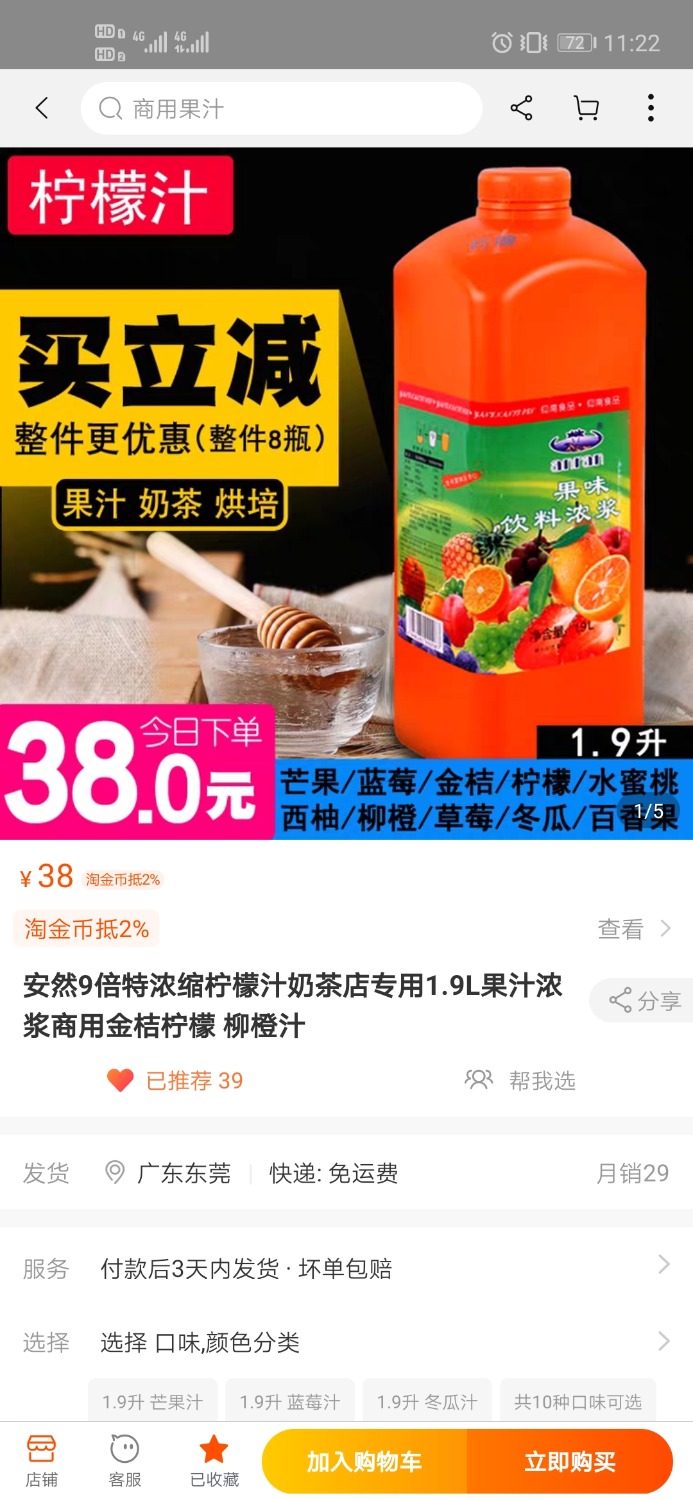Screen dimensions: 693x1500
Task: View all 共10种口味可选 flavors
Action: (578, 1402)
